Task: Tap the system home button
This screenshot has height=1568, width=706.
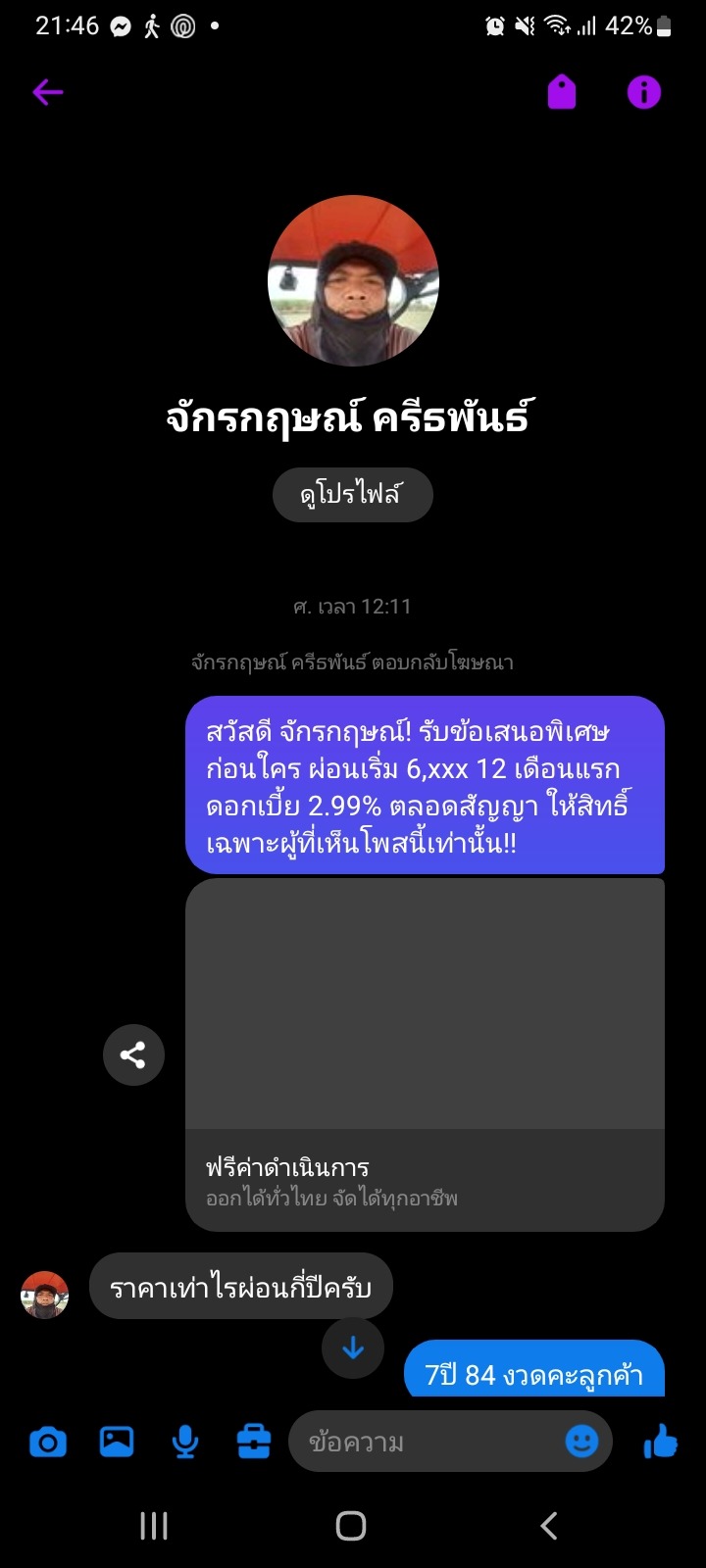Action: coord(351,1526)
